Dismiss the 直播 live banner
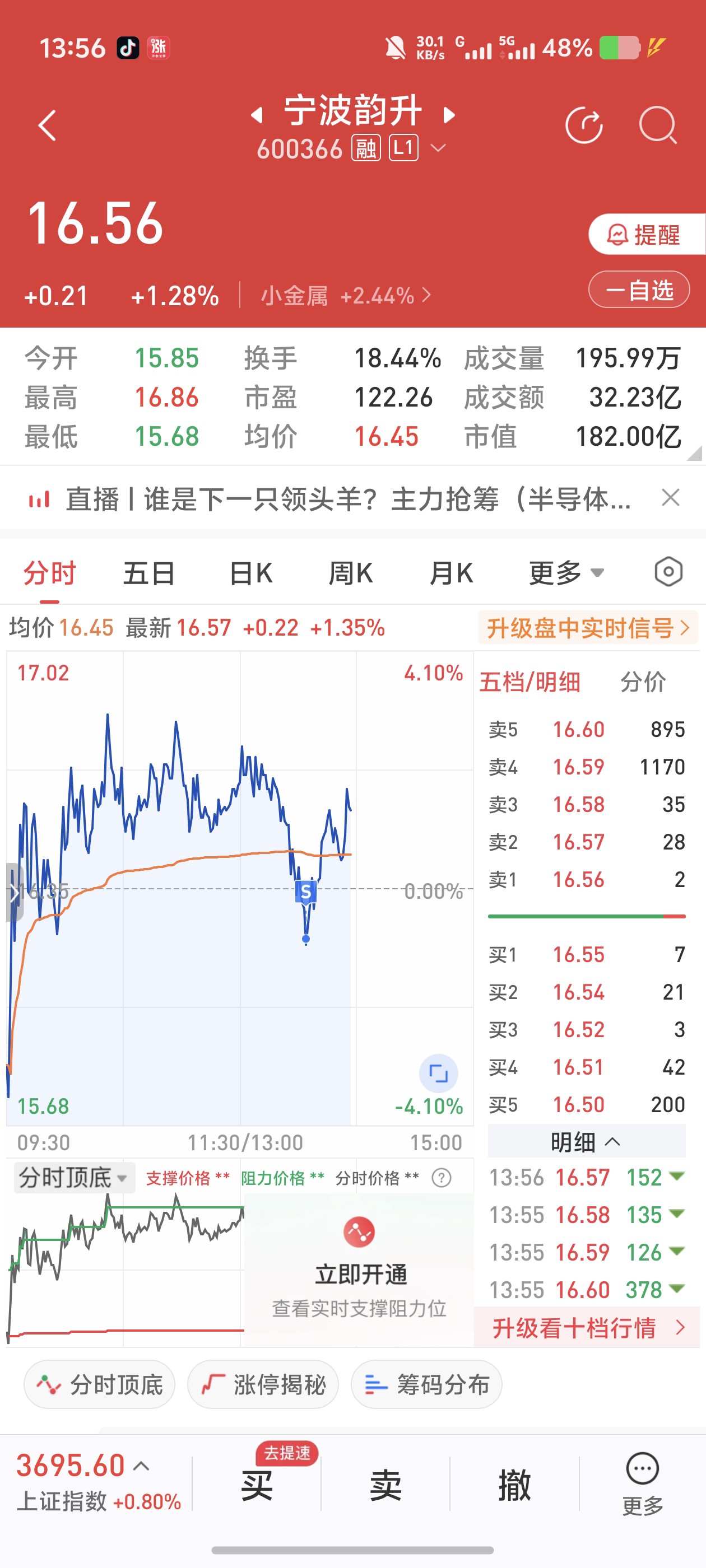 point(671,498)
